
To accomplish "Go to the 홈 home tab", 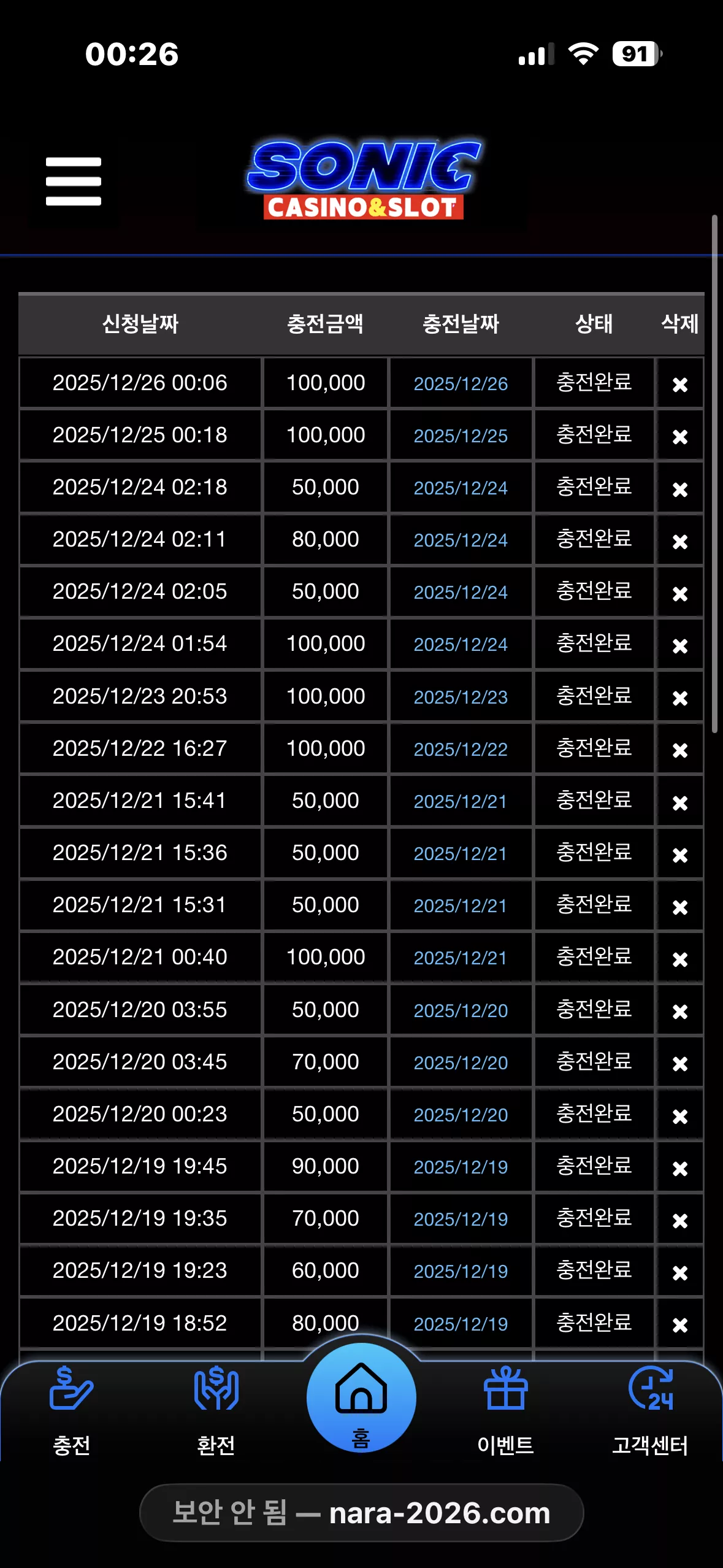I will click(361, 1397).
